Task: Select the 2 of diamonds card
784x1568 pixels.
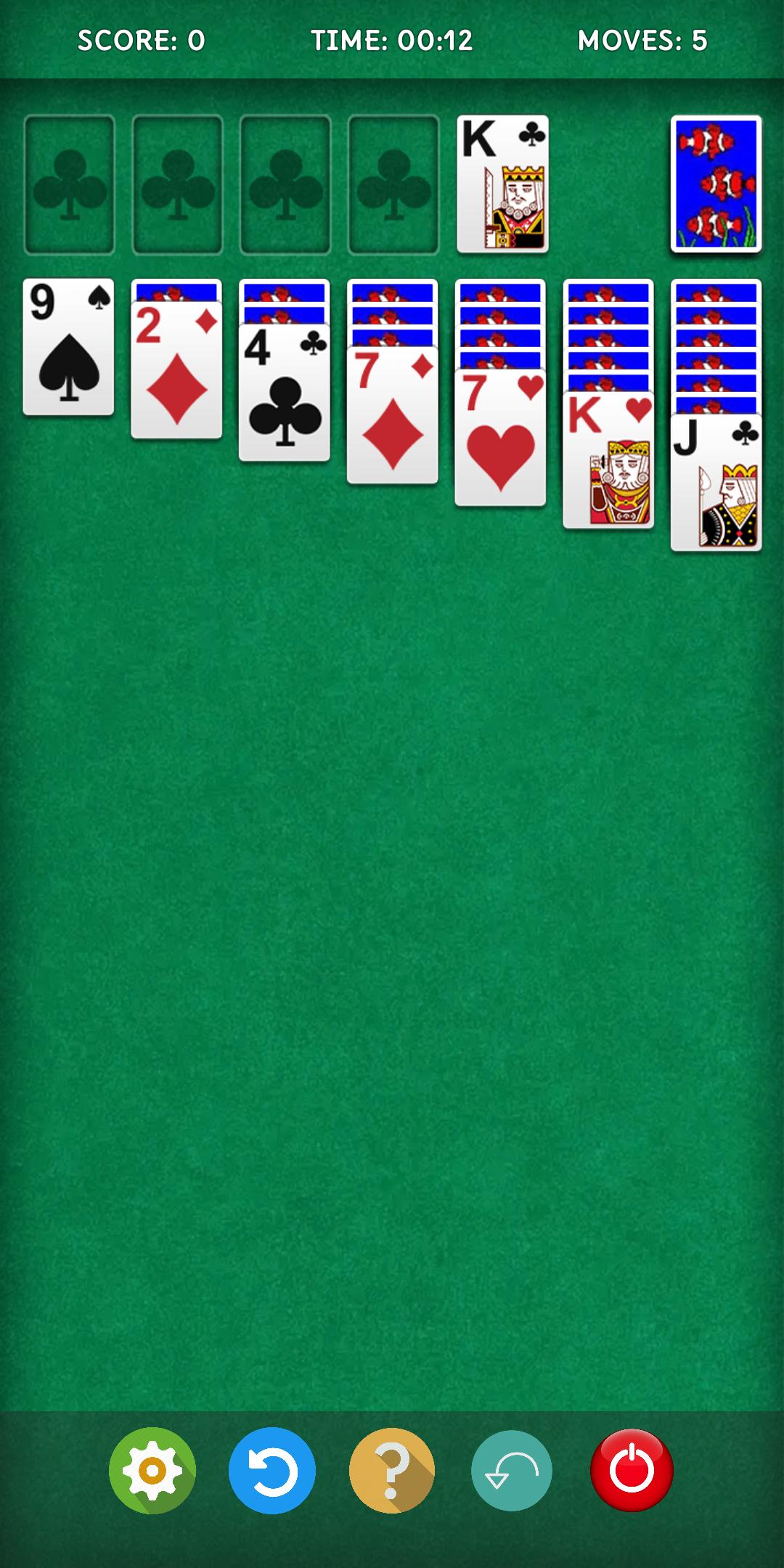Action: click(x=176, y=370)
